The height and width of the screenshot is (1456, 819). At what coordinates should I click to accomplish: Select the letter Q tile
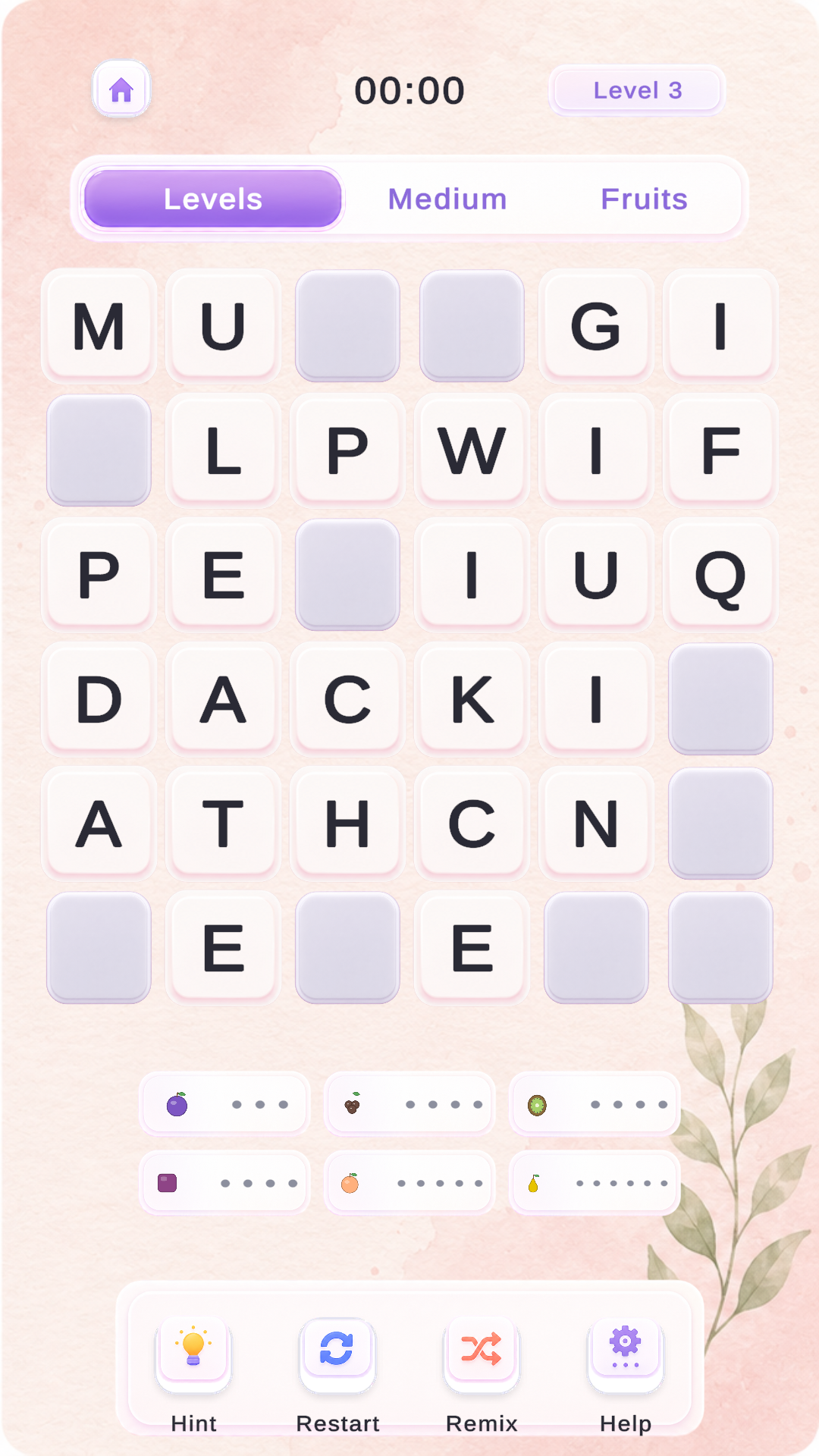(720, 575)
